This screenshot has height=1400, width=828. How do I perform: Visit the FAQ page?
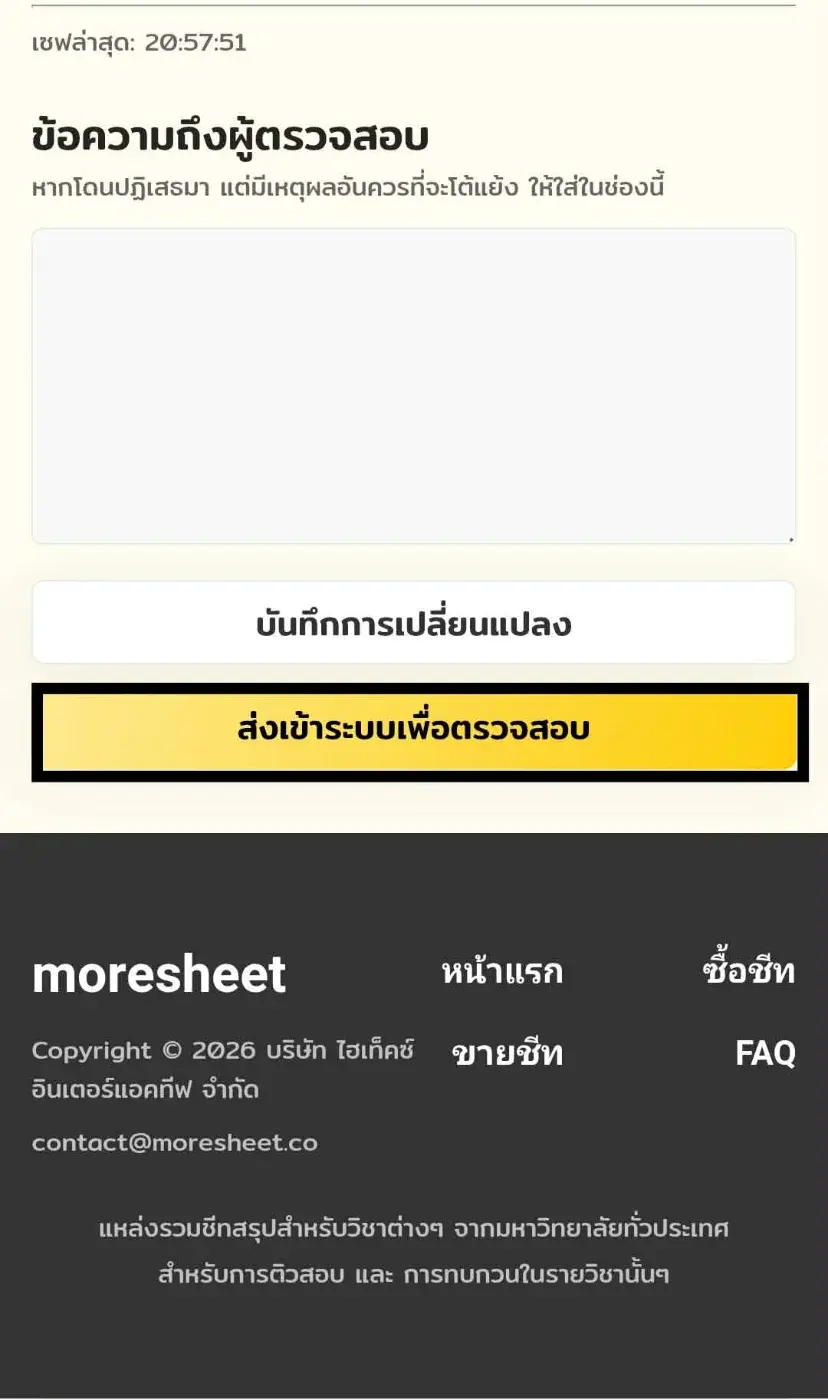click(x=765, y=1053)
